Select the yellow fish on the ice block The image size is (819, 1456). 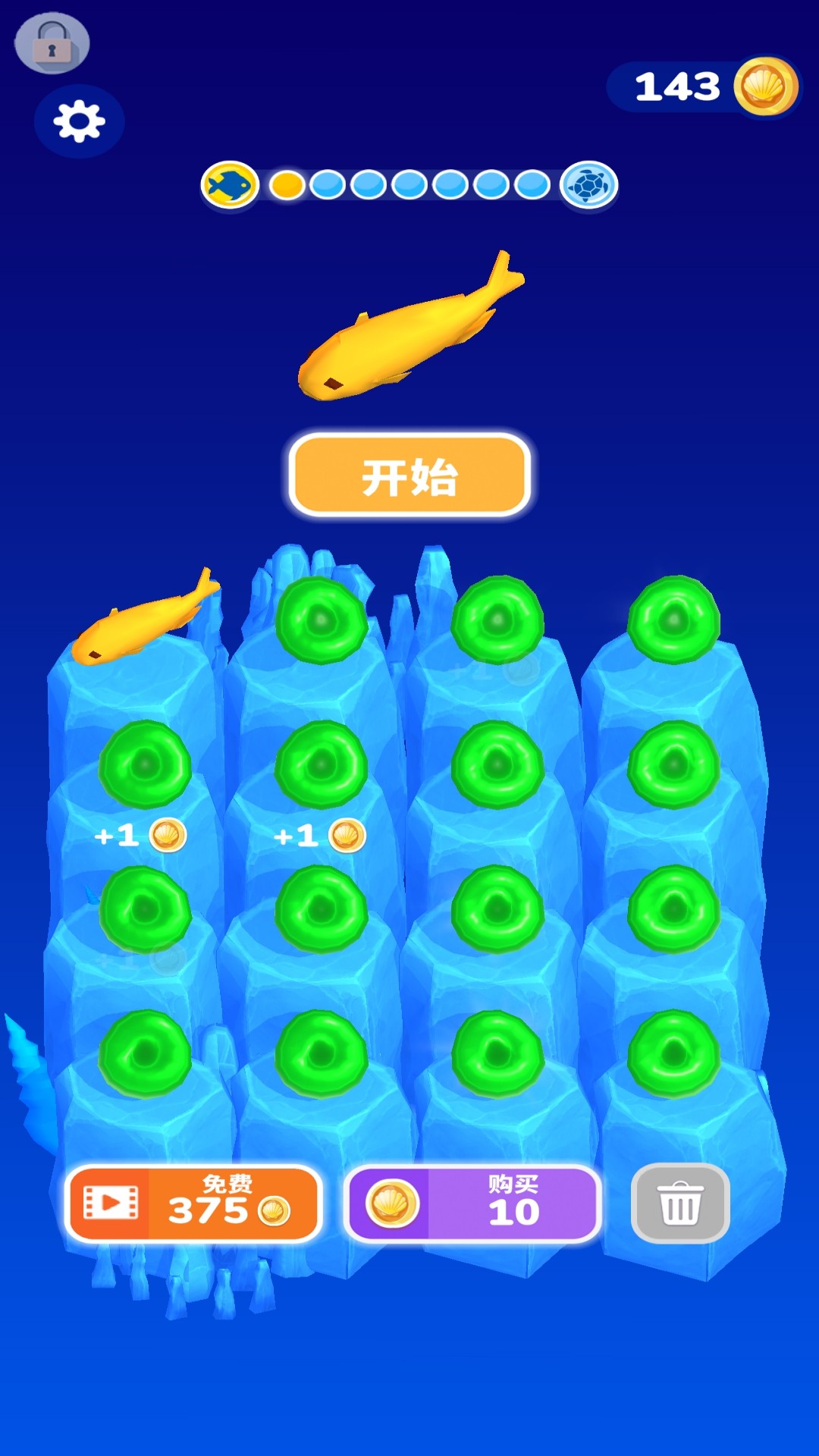click(144, 620)
